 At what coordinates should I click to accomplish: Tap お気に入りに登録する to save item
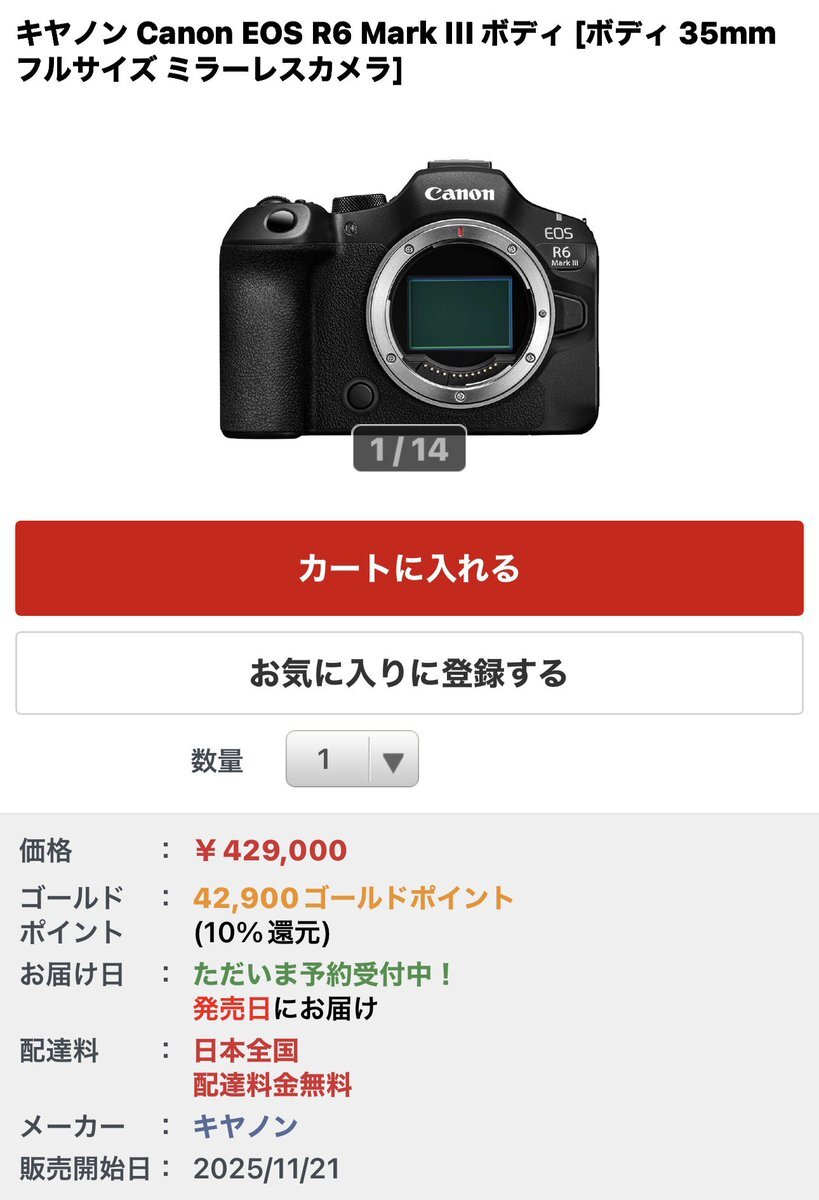(409, 673)
